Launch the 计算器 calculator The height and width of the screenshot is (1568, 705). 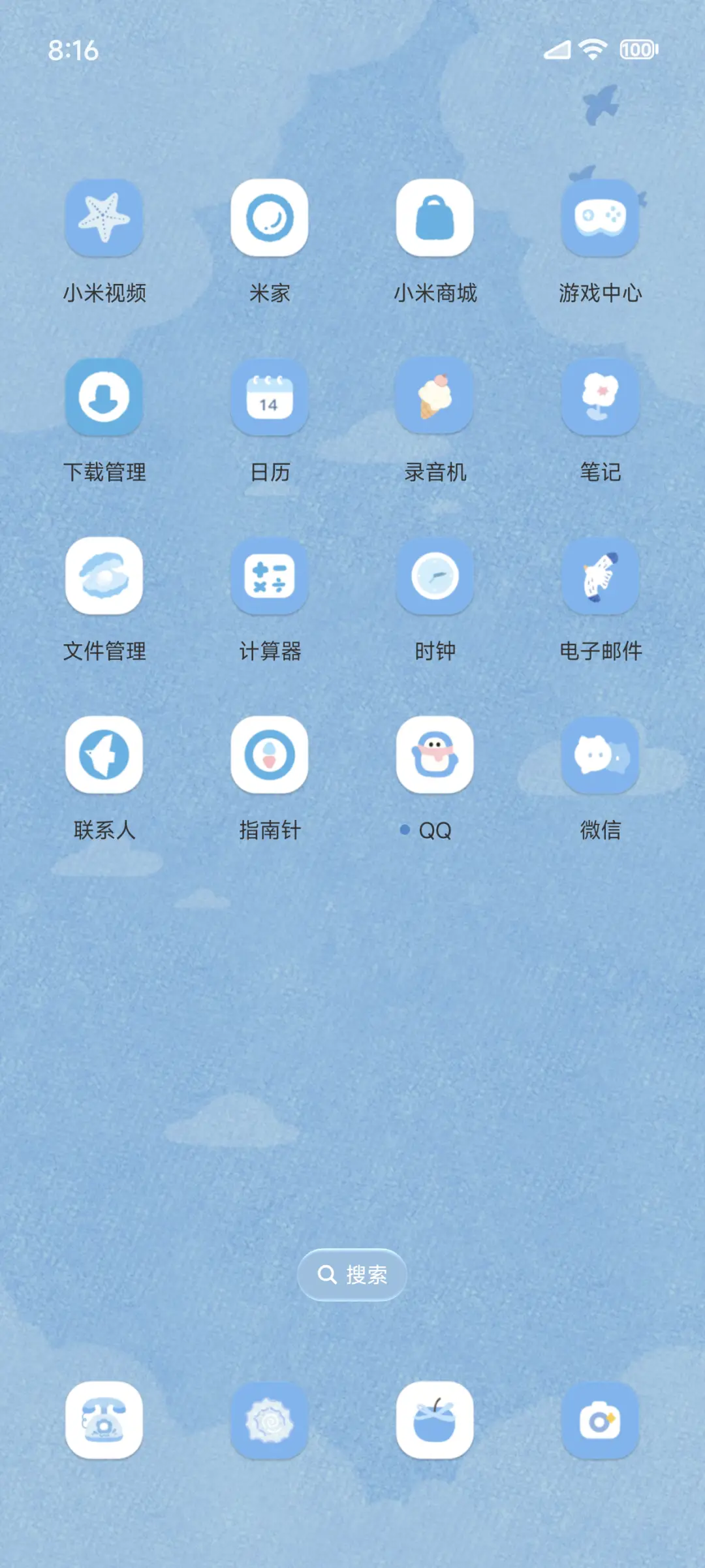click(270, 578)
